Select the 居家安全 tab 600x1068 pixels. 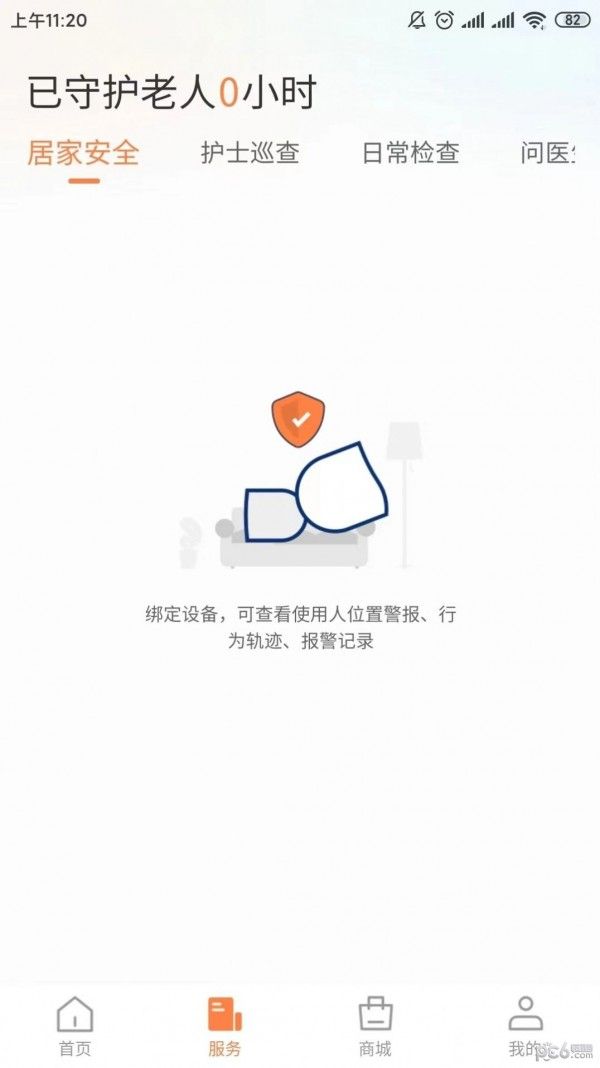[x=84, y=153]
